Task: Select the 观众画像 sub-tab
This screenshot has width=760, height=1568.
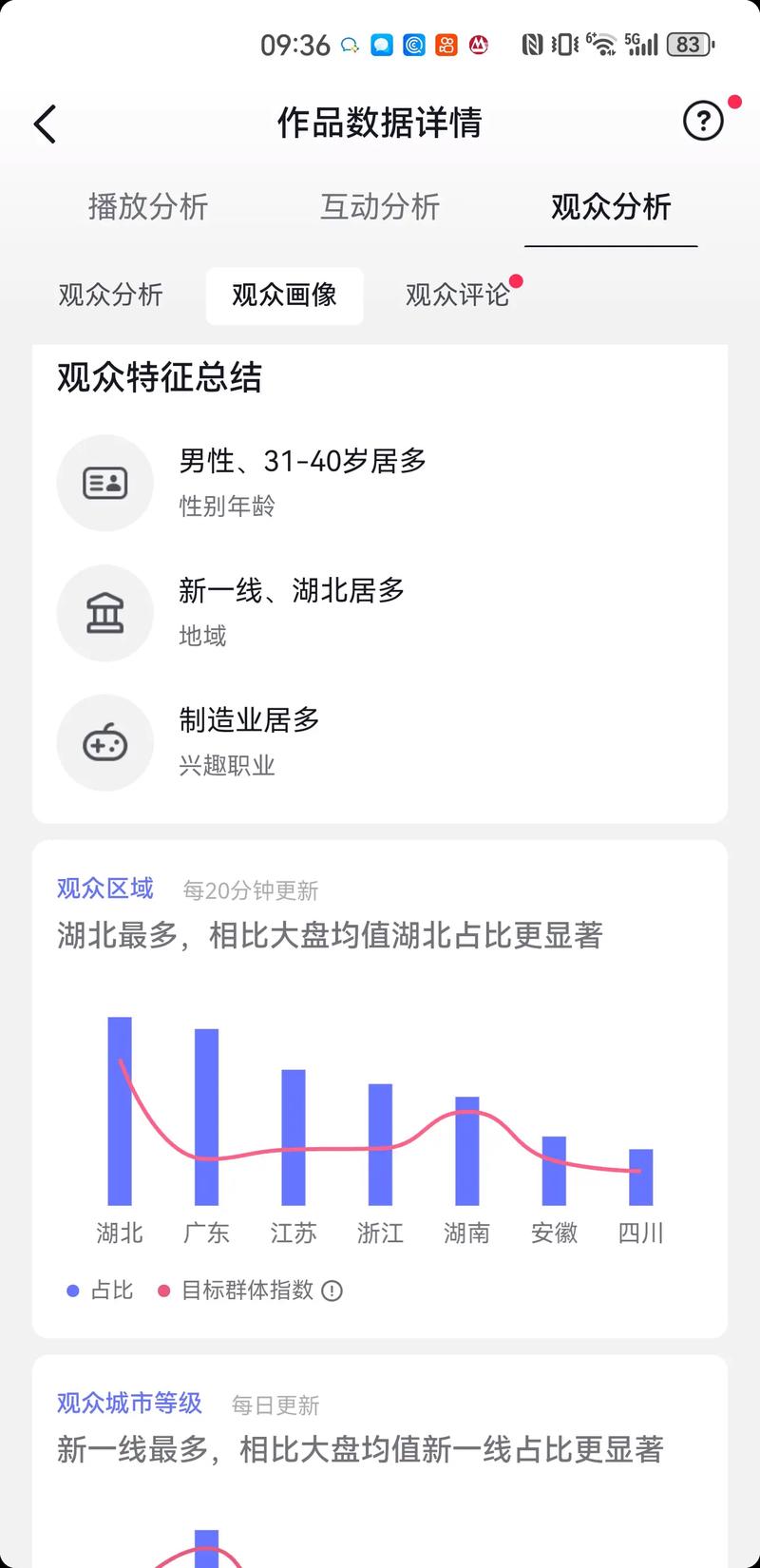Action: [x=284, y=295]
